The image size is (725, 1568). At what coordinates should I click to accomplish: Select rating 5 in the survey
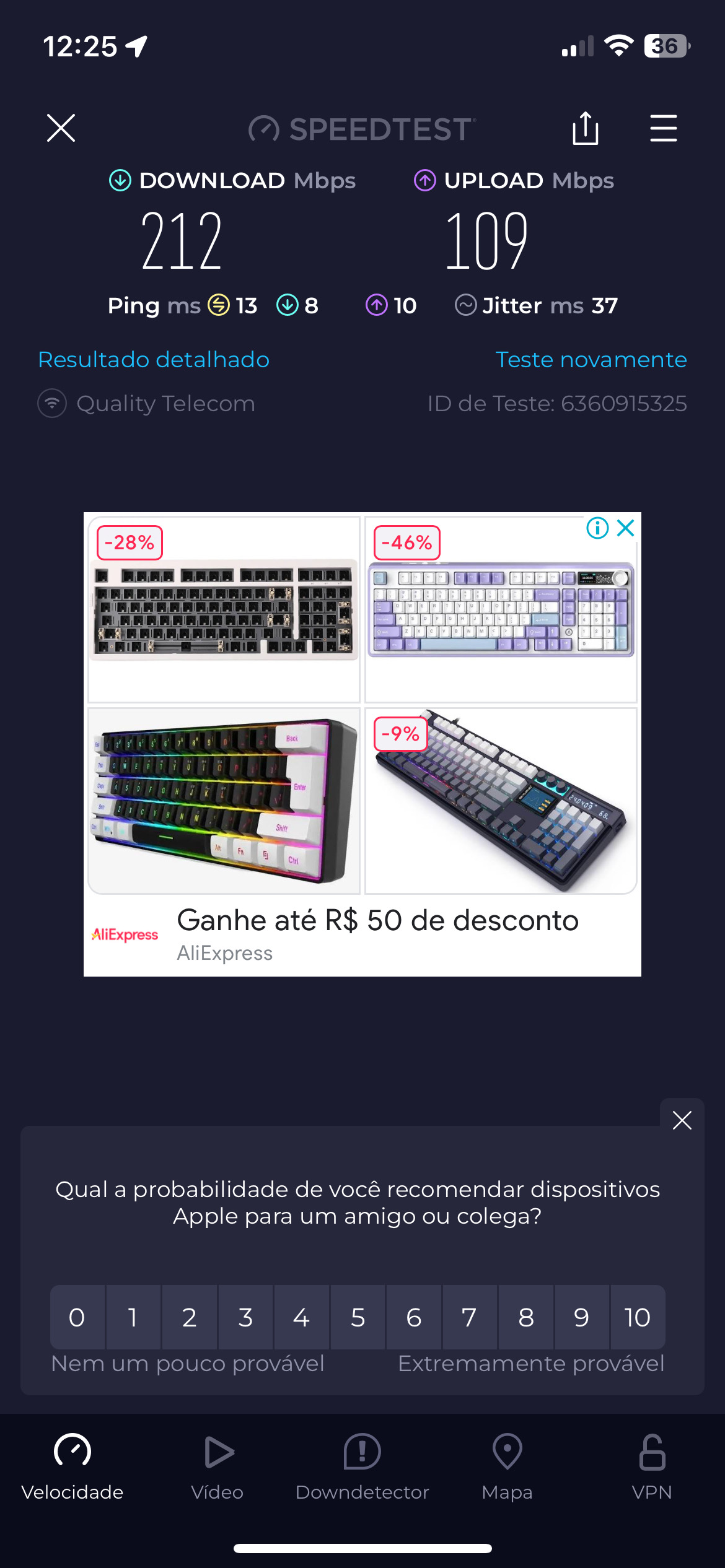[x=358, y=1317]
